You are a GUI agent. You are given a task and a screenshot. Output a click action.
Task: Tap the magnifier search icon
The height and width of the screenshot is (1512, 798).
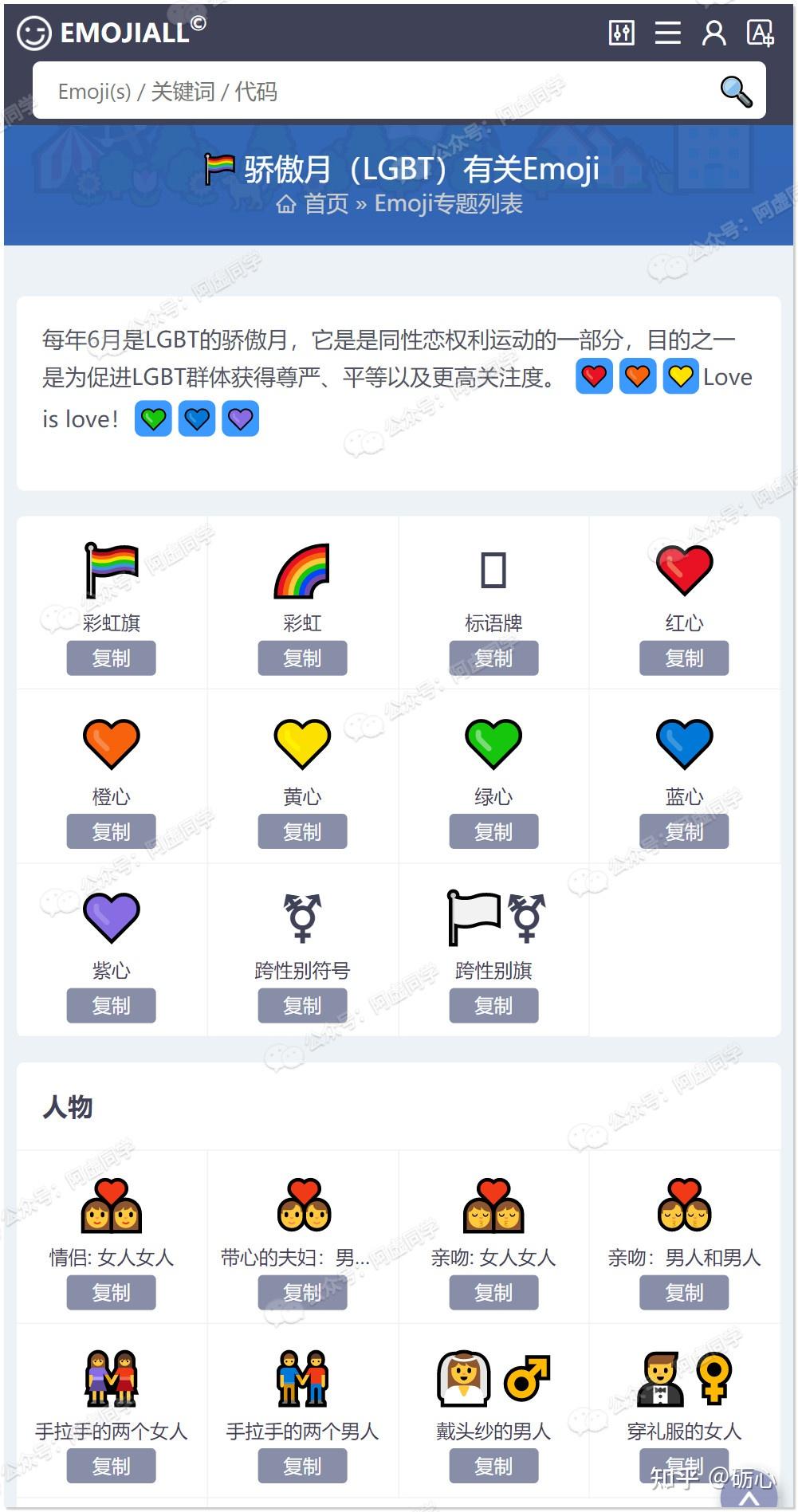pos(736,91)
